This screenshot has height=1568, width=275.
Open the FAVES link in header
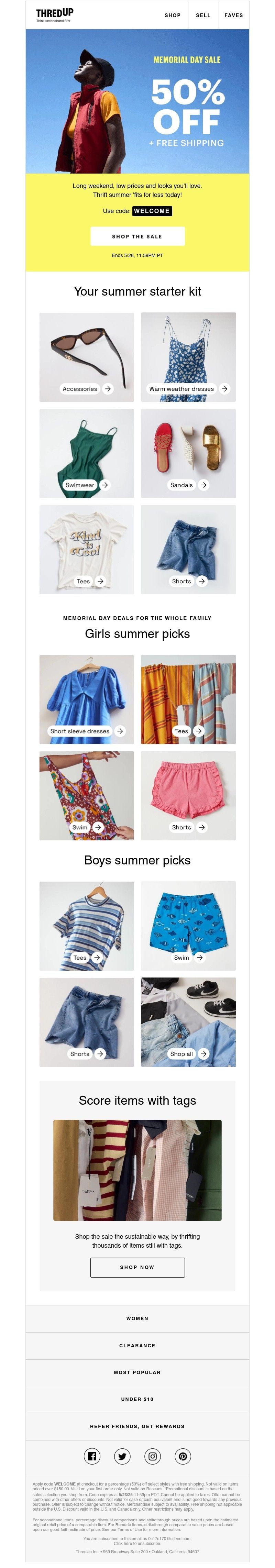[x=233, y=15]
